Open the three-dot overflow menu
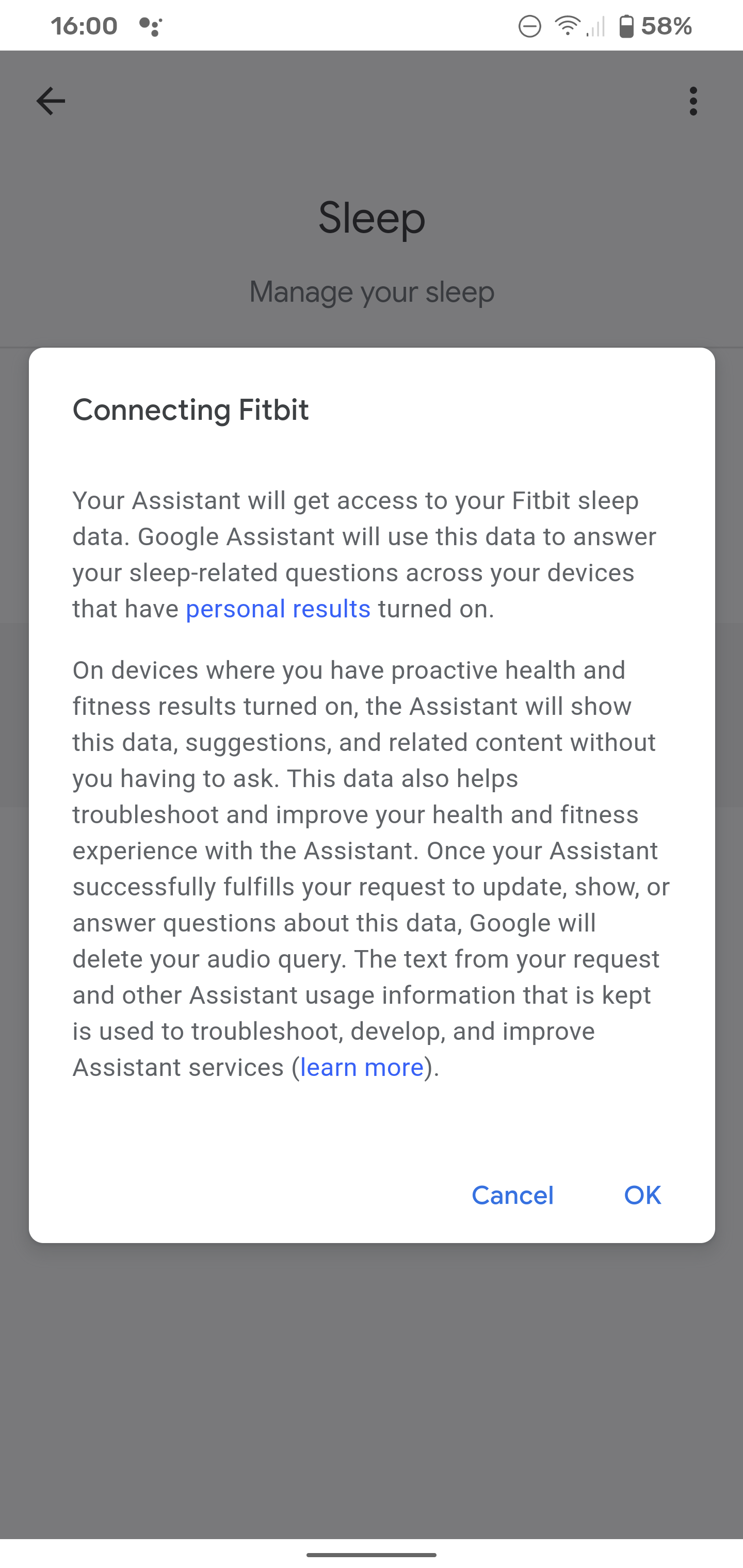Screen dimensions: 743x1568 [x=693, y=101]
